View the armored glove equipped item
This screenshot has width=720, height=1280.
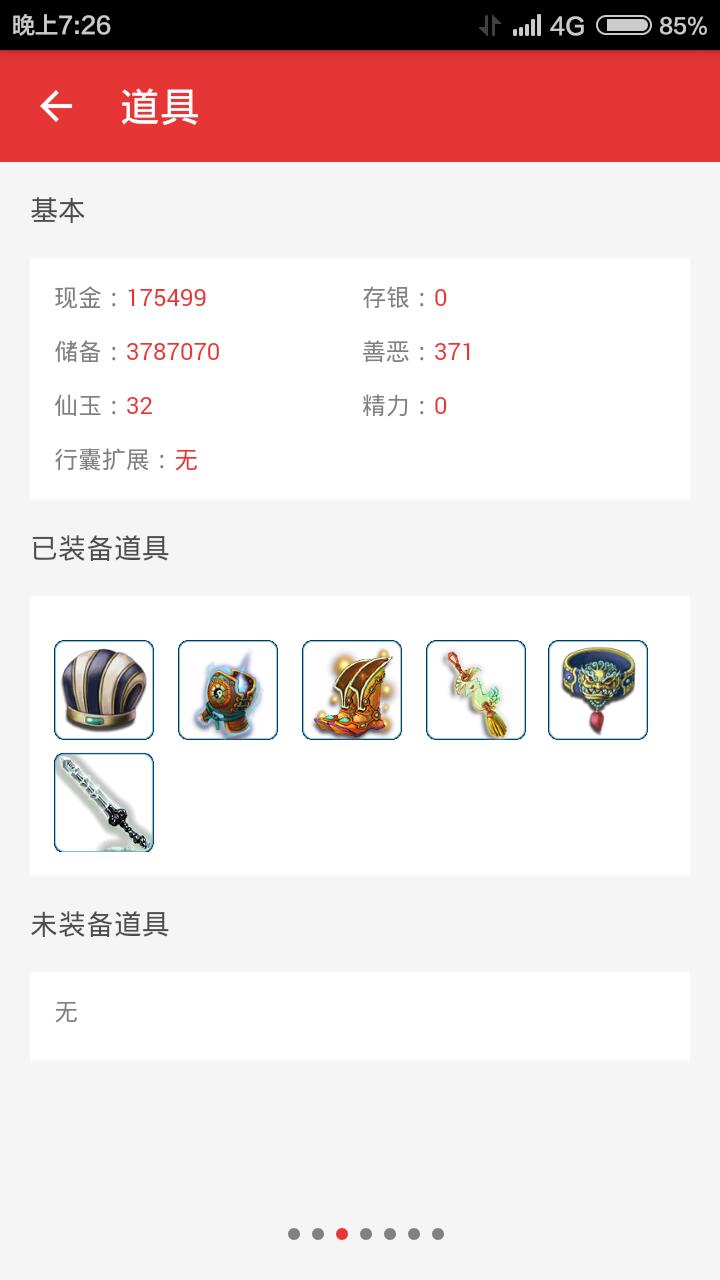228,690
